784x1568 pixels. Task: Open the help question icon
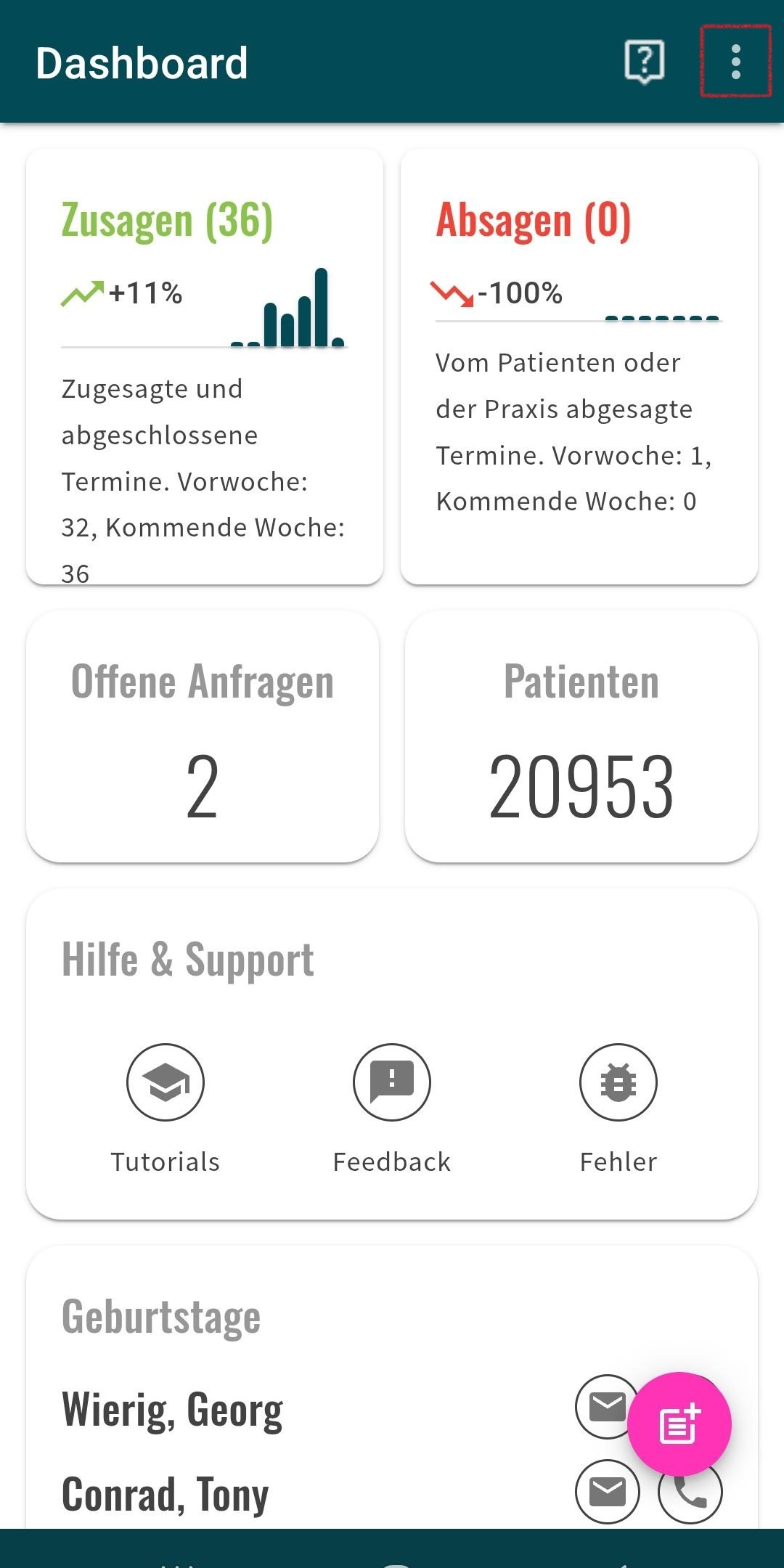pyautogui.click(x=645, y=62)
